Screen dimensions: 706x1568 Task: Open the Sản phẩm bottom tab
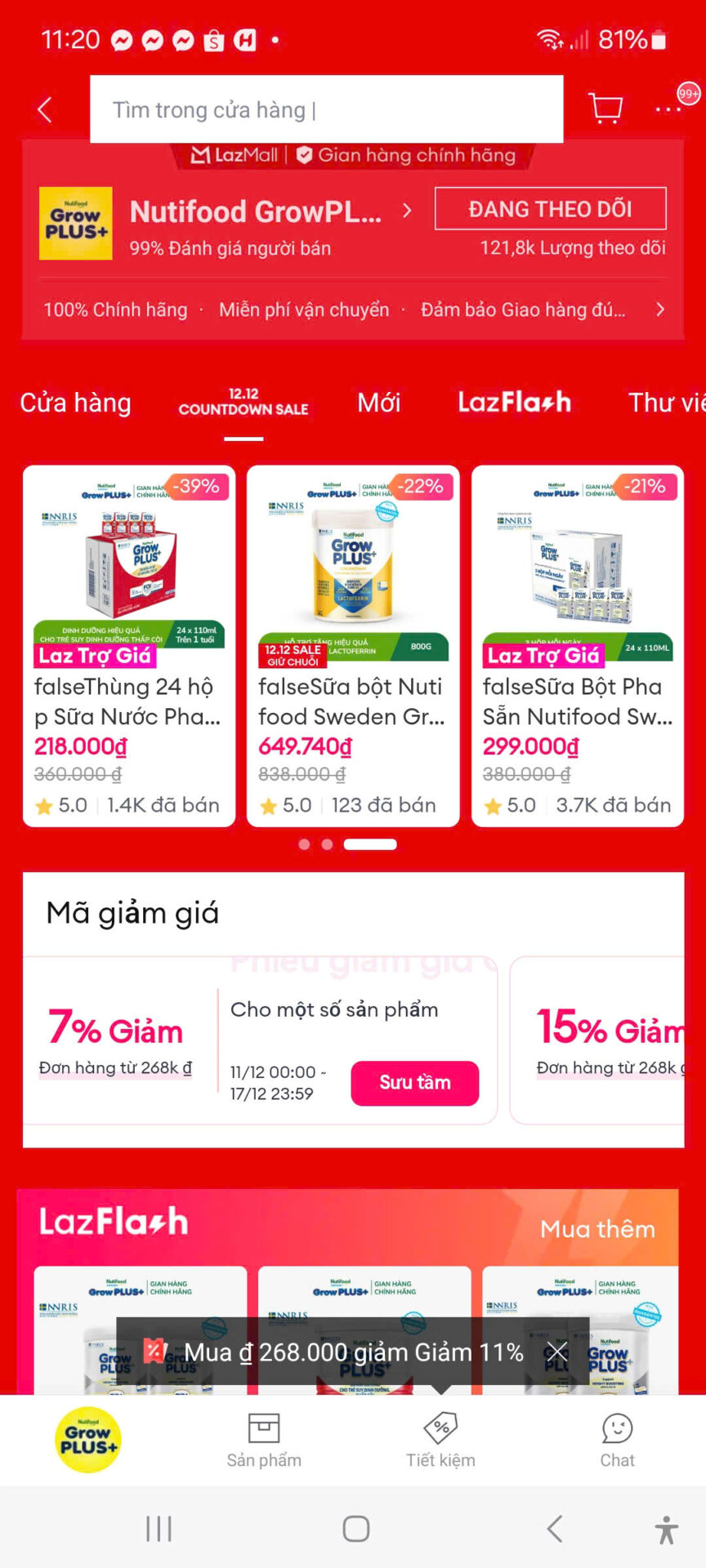point(264,1441)
